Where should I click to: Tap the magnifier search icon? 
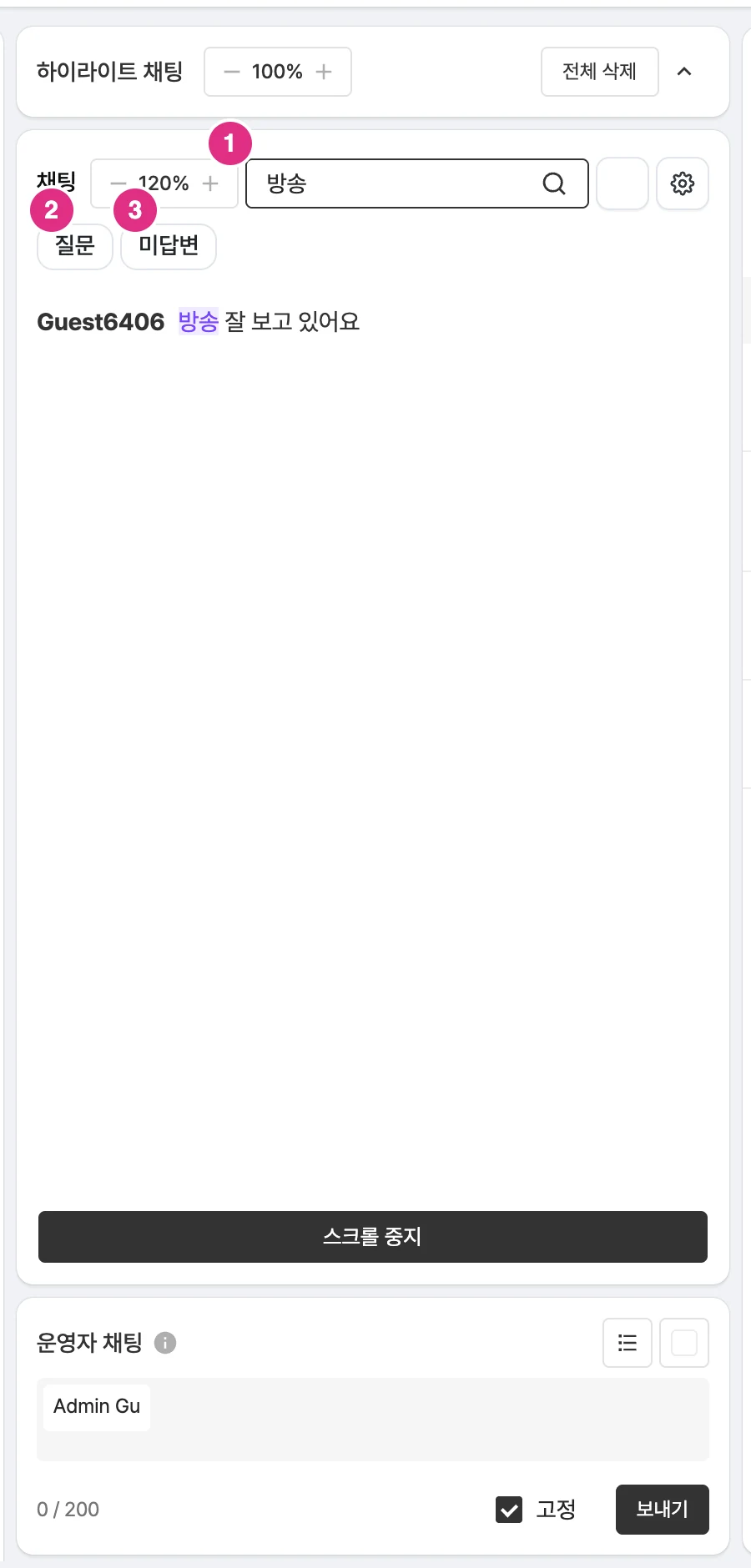point(554,183)
